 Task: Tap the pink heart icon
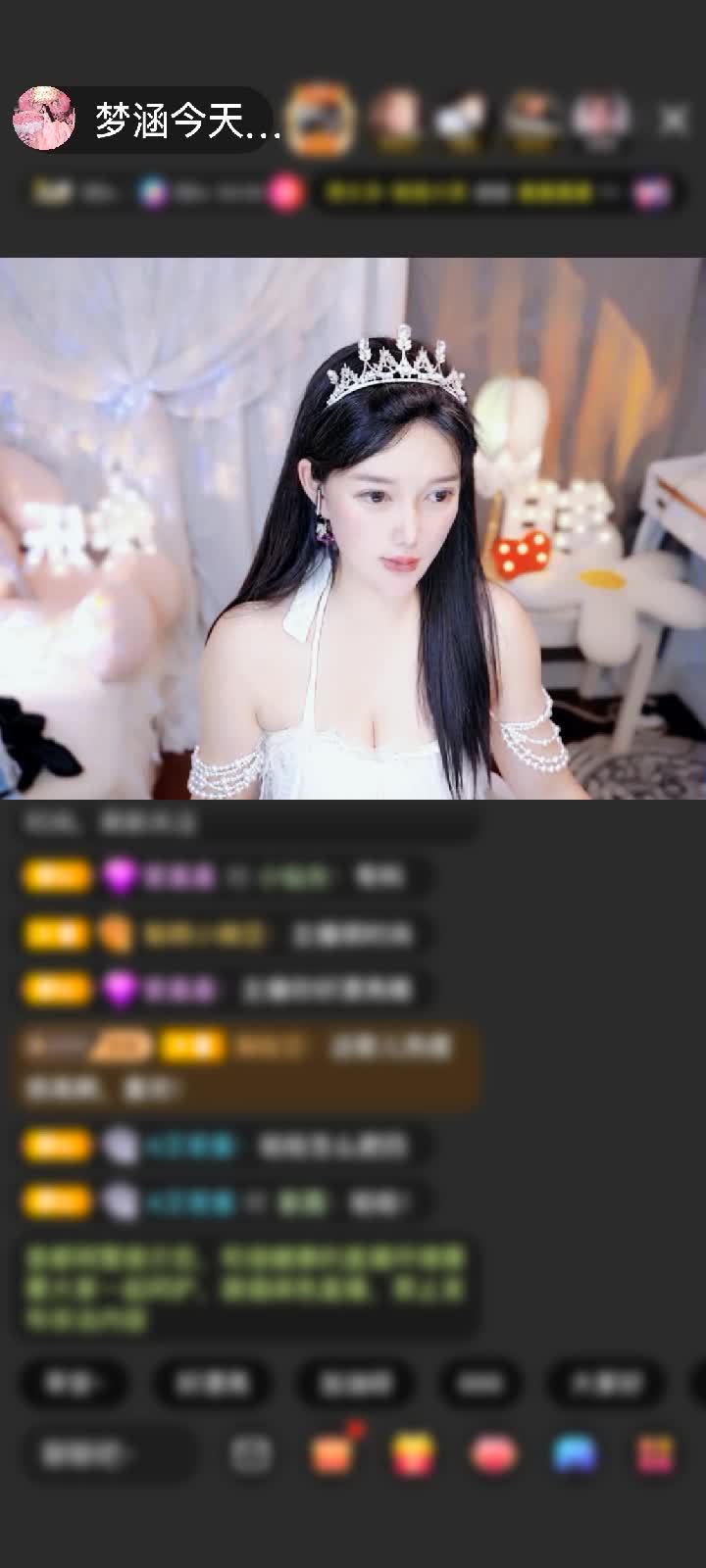click(493, 1454)
